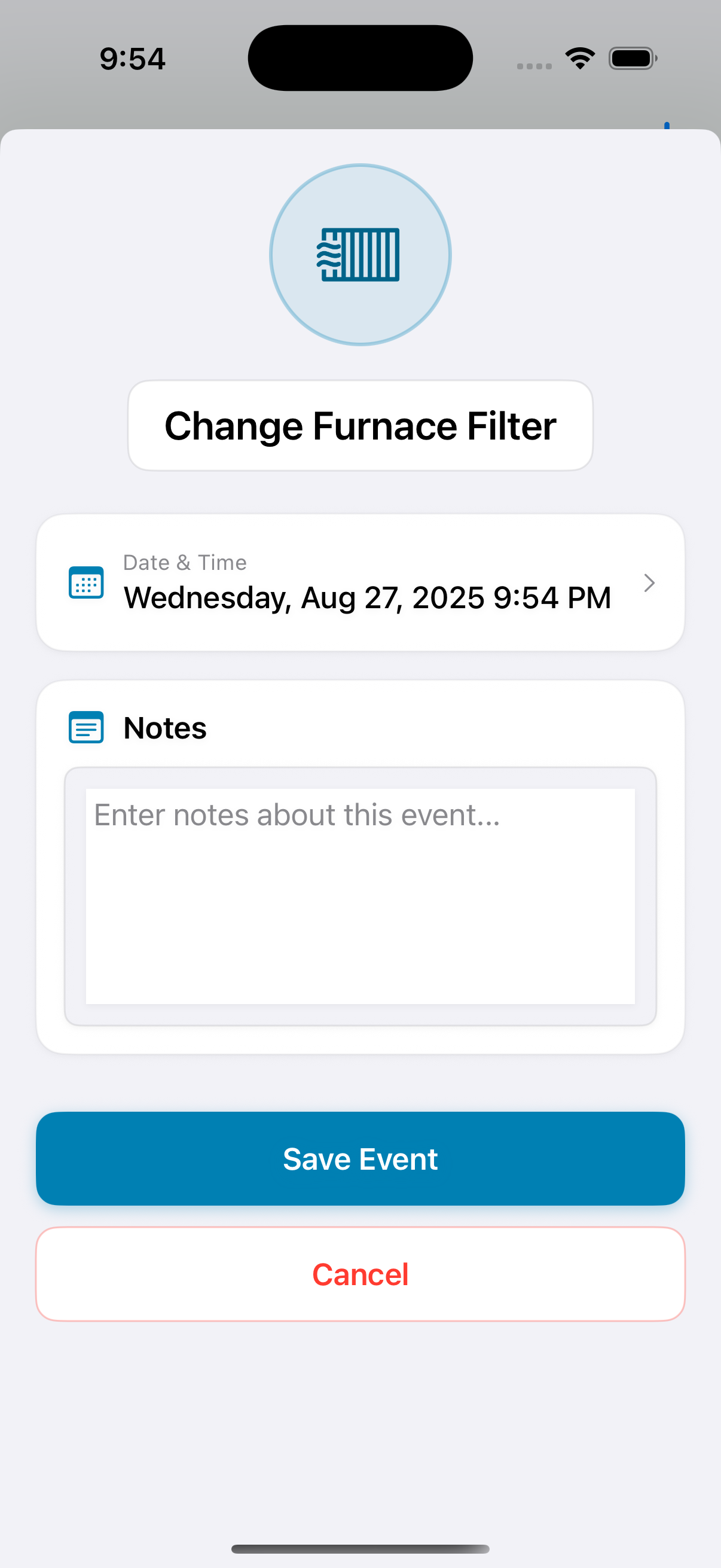Select the Change Furnace Filter title field
Viewport: 721px width, 1568px height.
360,425
